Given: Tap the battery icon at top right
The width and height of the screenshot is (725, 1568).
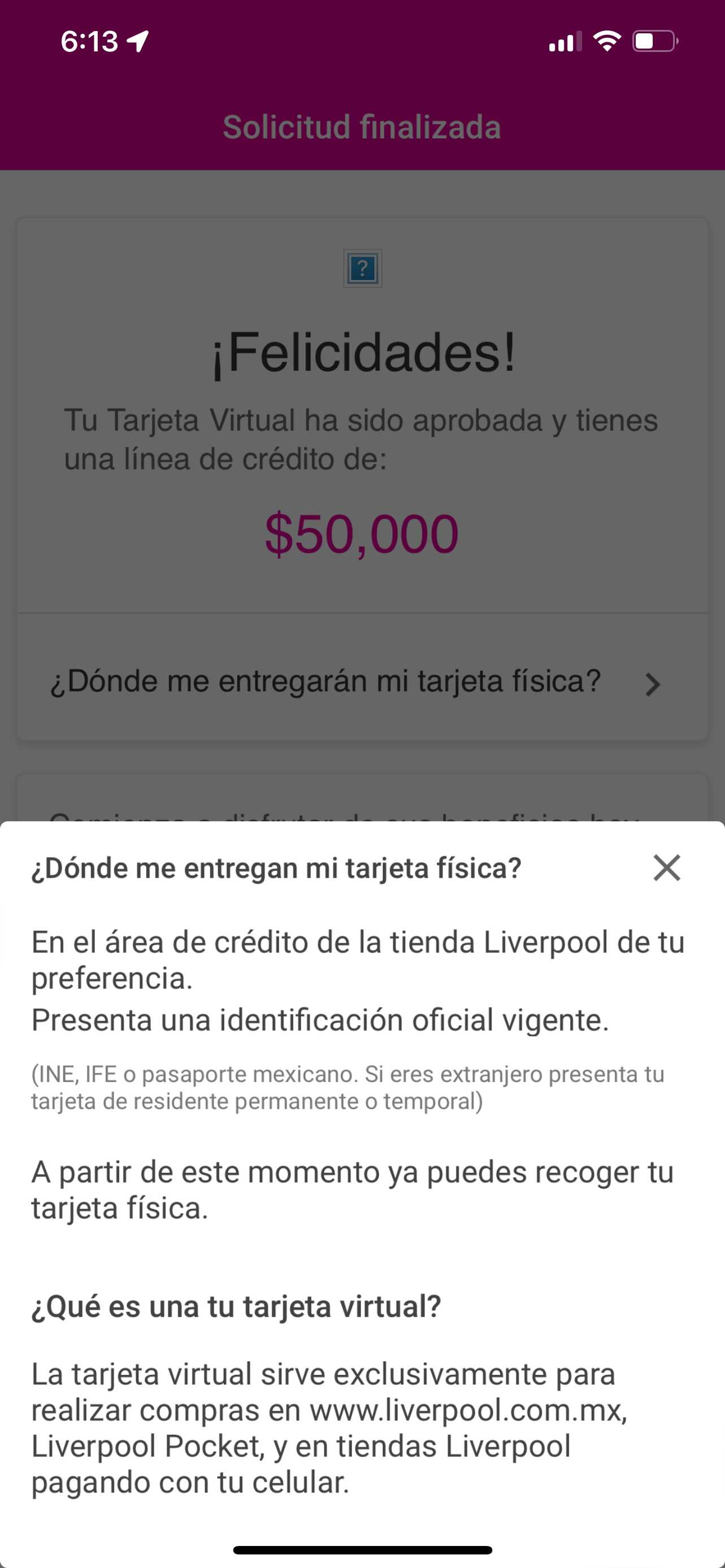Looking at the screenshot, I should pos(652,40).
